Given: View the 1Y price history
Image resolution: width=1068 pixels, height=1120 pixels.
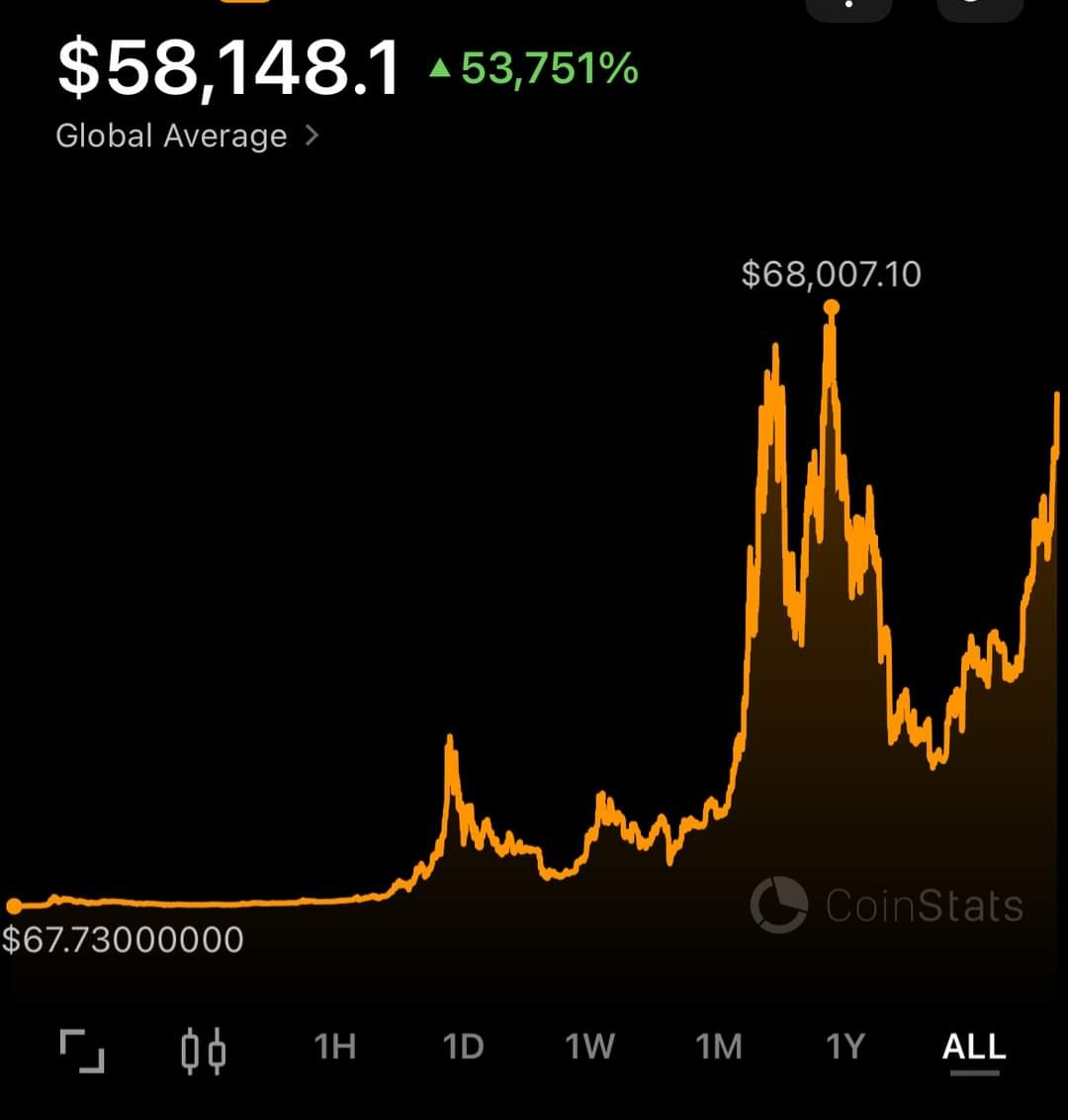Looking at the screenshot, I should pyautogui.click(x=845, y=1046).
